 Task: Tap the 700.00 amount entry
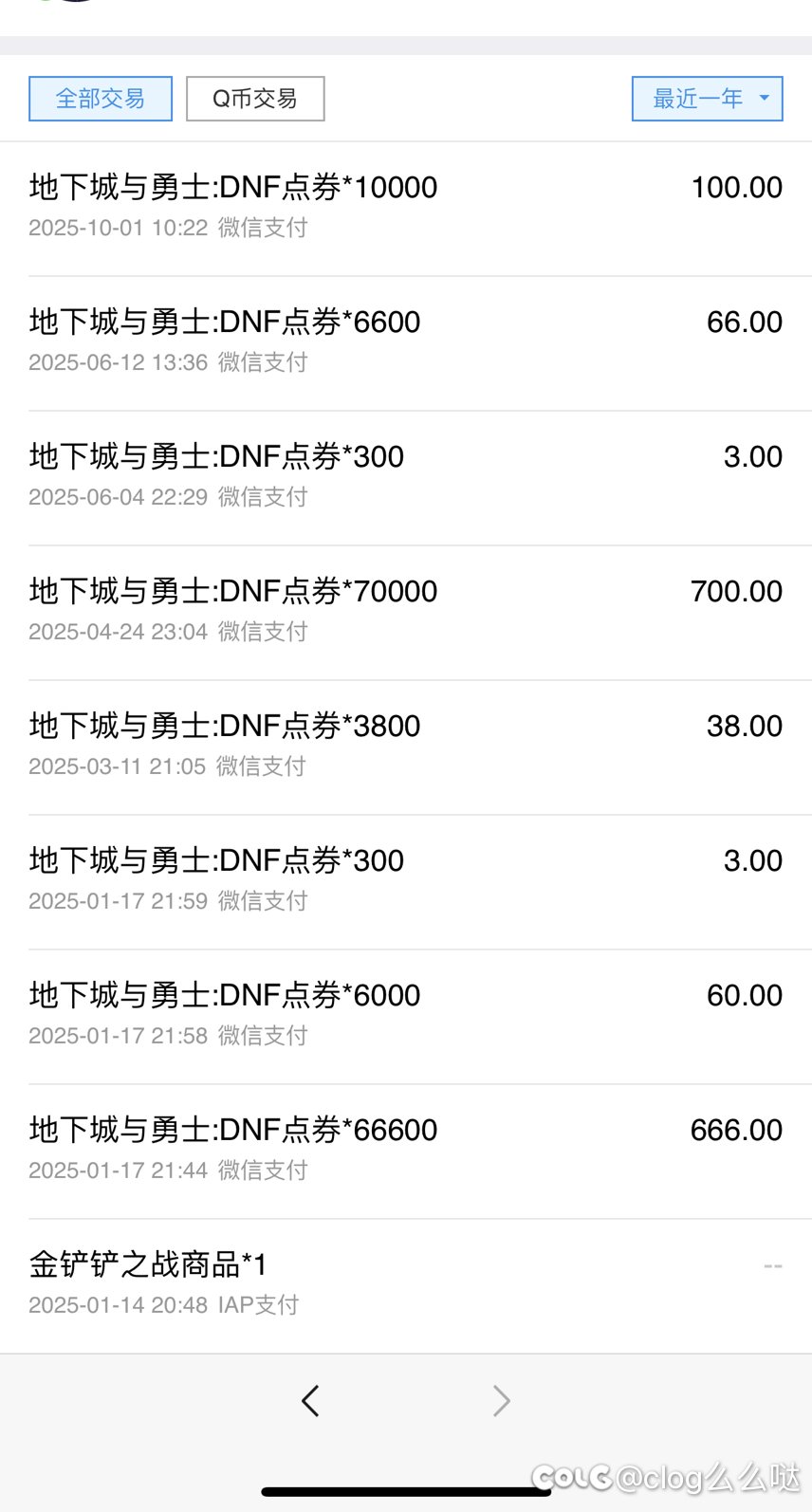click(x=736, y=591)
